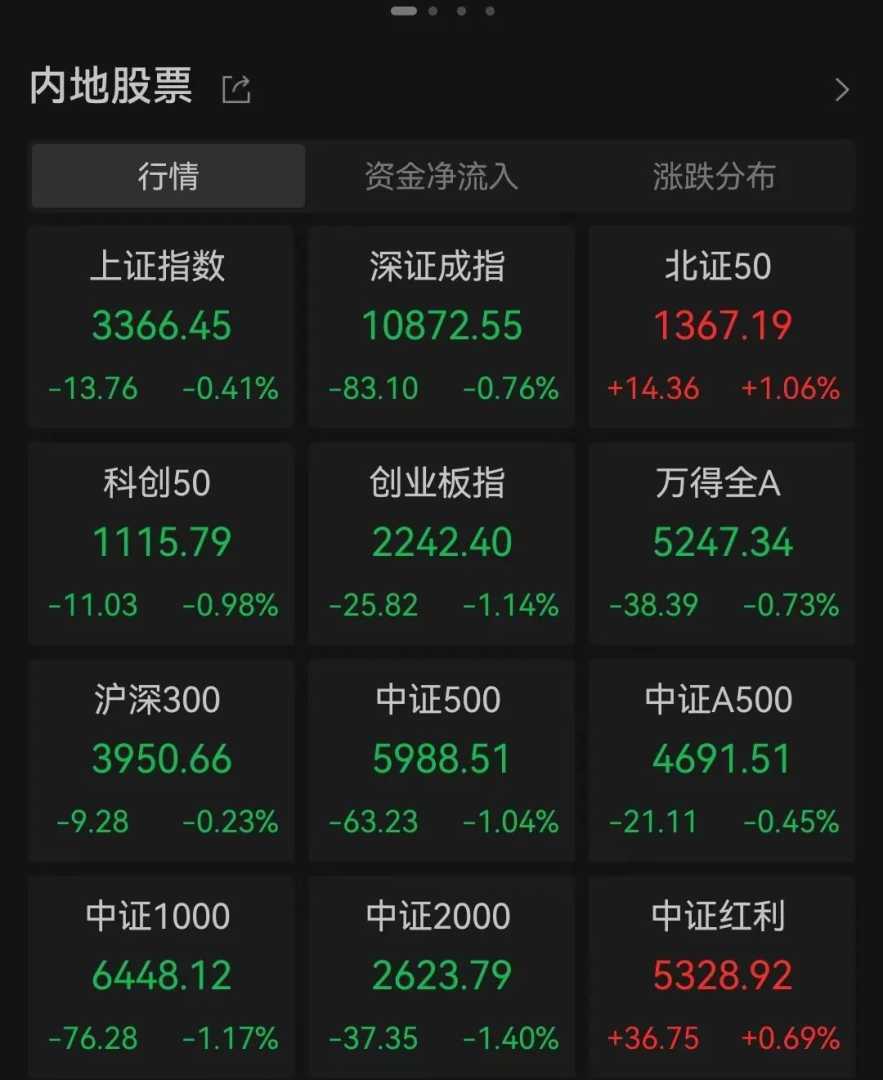Viewport: 883px width, 1080px height.
Task: Open the 深证成指 index card
Action: click(441, 327)
